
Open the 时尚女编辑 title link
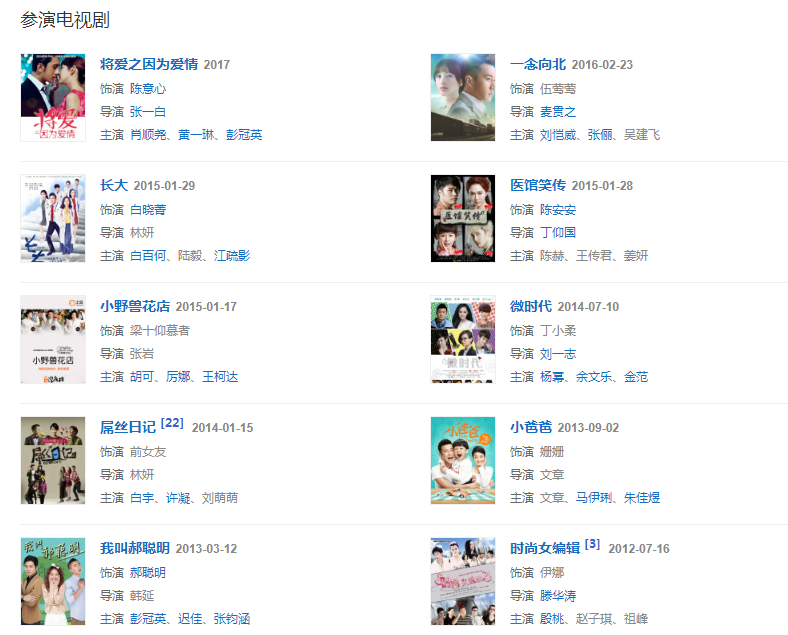[x=544, y=549]
